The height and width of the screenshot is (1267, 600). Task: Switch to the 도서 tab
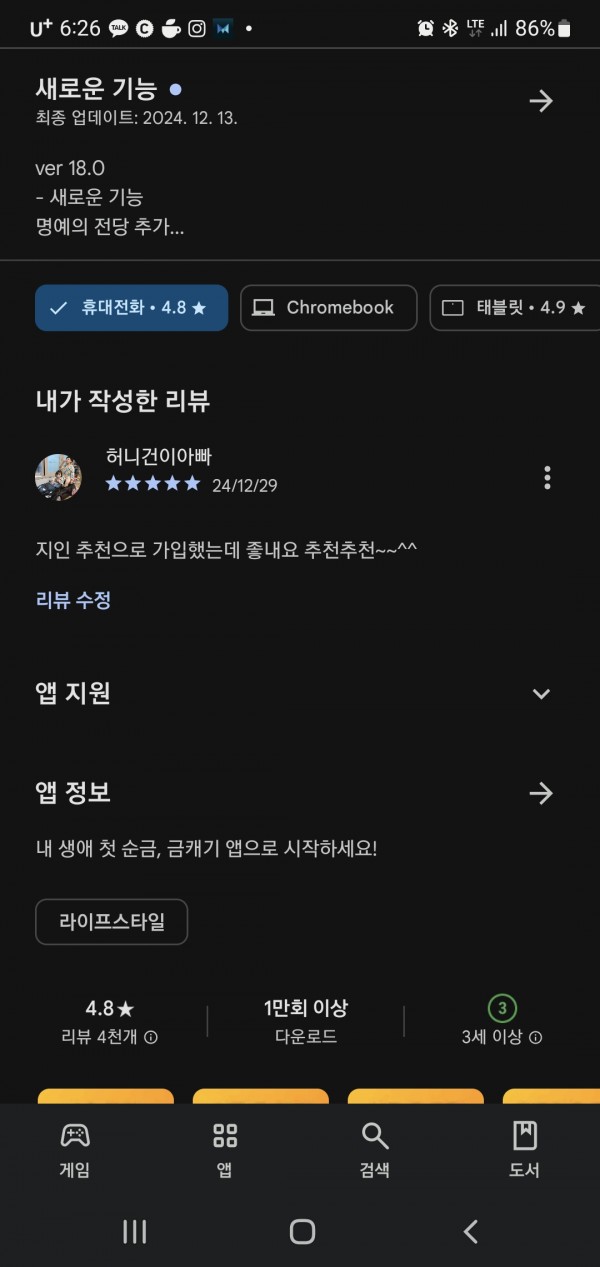(x=525, y=1150)
